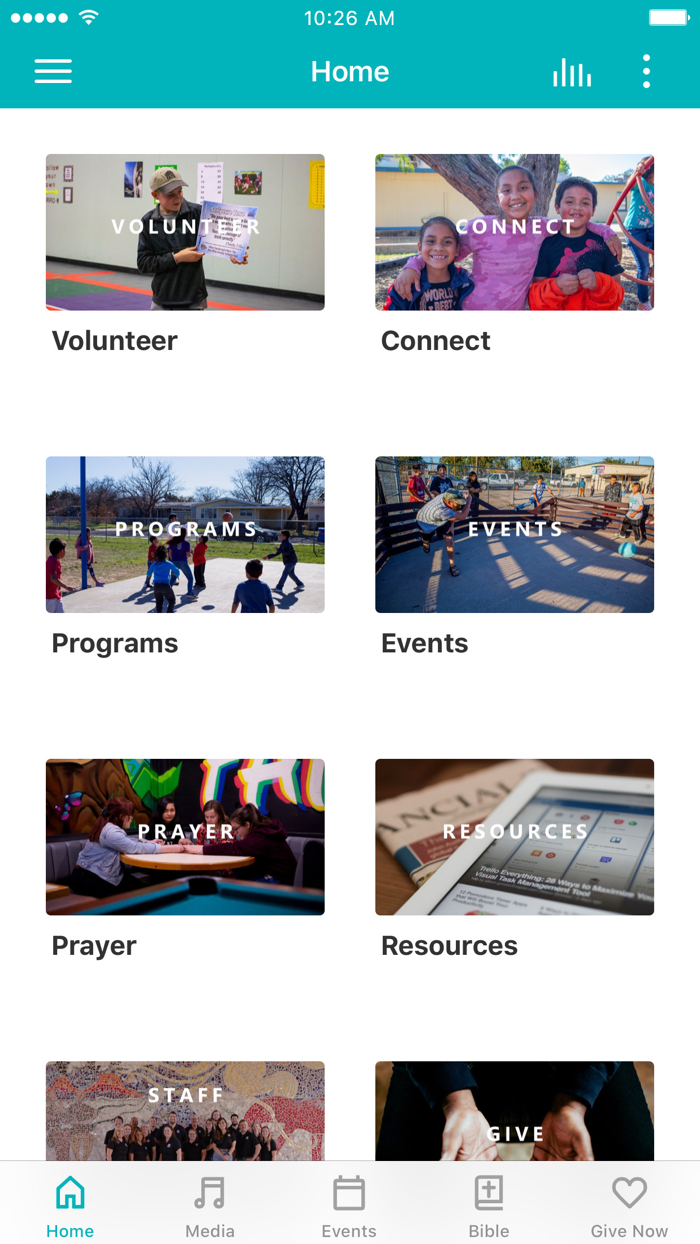The image size is (700, 1244).
Task: Switch to the Bible tab
Action: (x=489, y=1206)
